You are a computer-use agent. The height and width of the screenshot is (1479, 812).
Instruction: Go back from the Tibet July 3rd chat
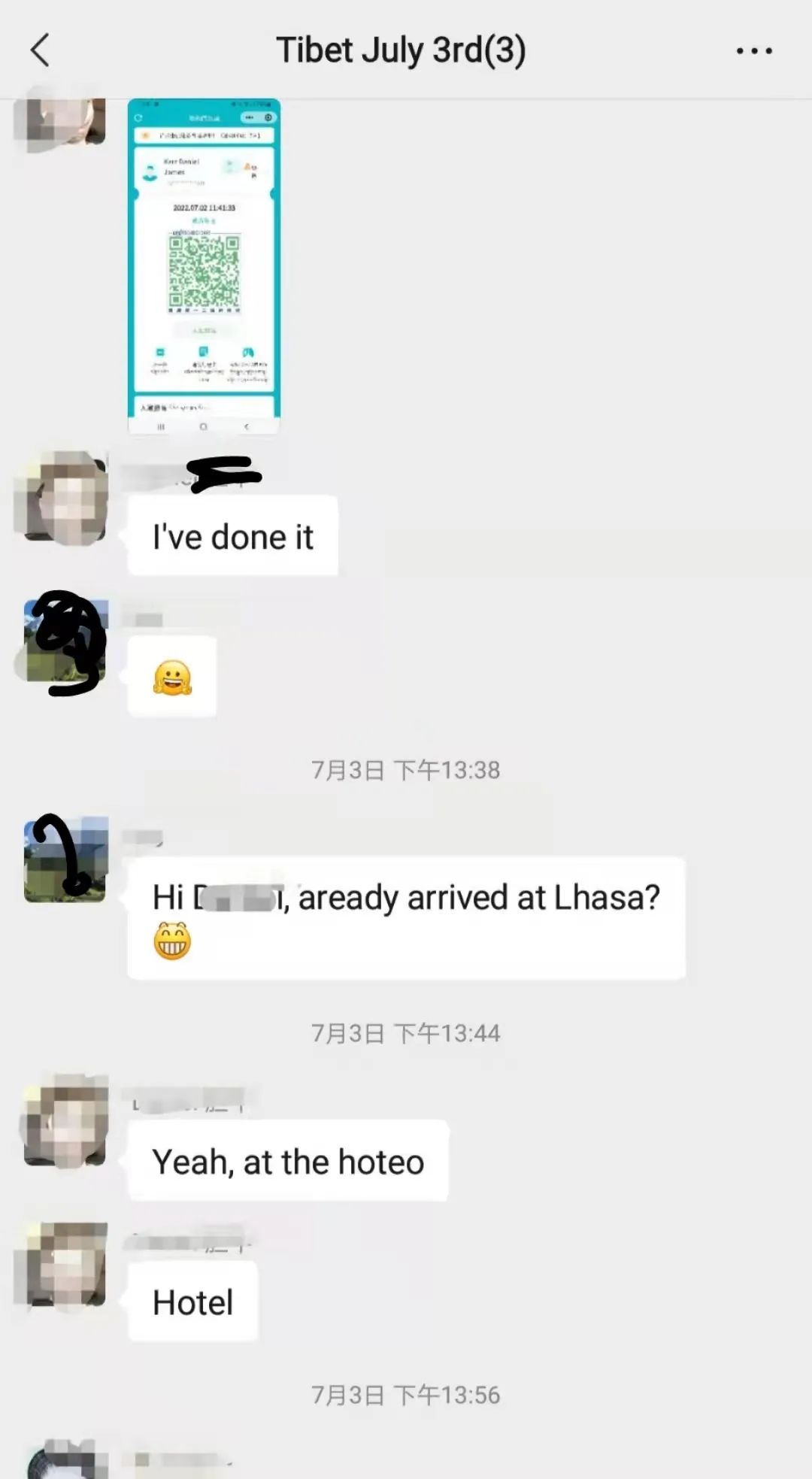[40, 50]
